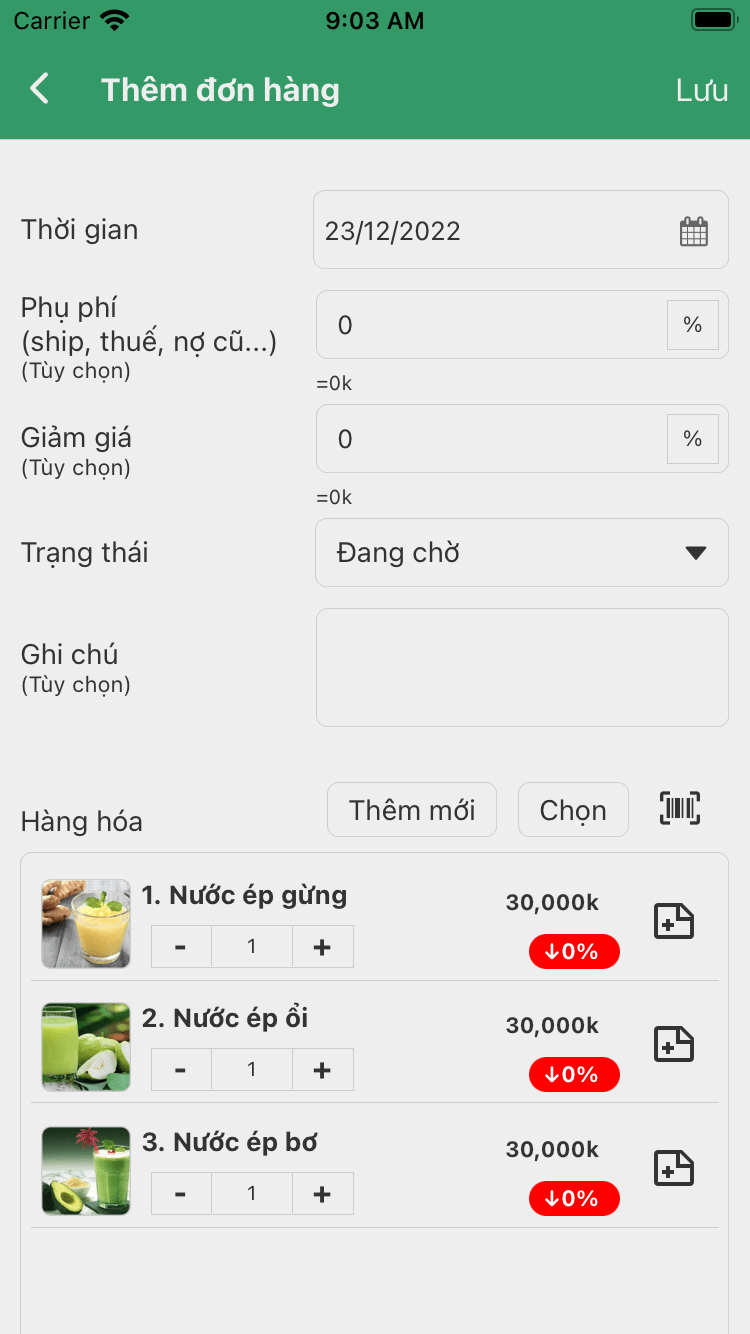750x1334 pixels.
Task: Choose existing products with Chọn
Action: click(x=573, y=810)
